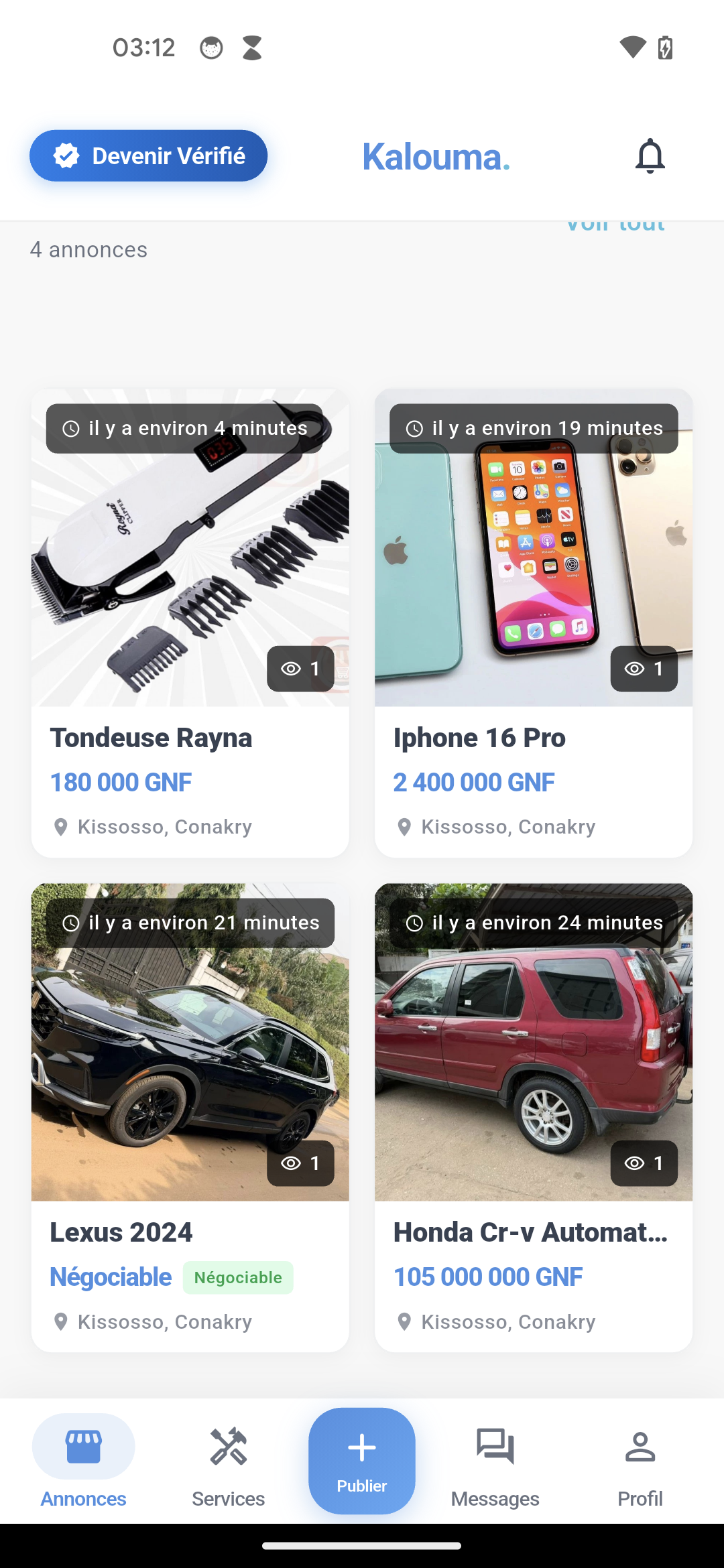Select the Annonces storefront icon

click(x=82, y=1445)
